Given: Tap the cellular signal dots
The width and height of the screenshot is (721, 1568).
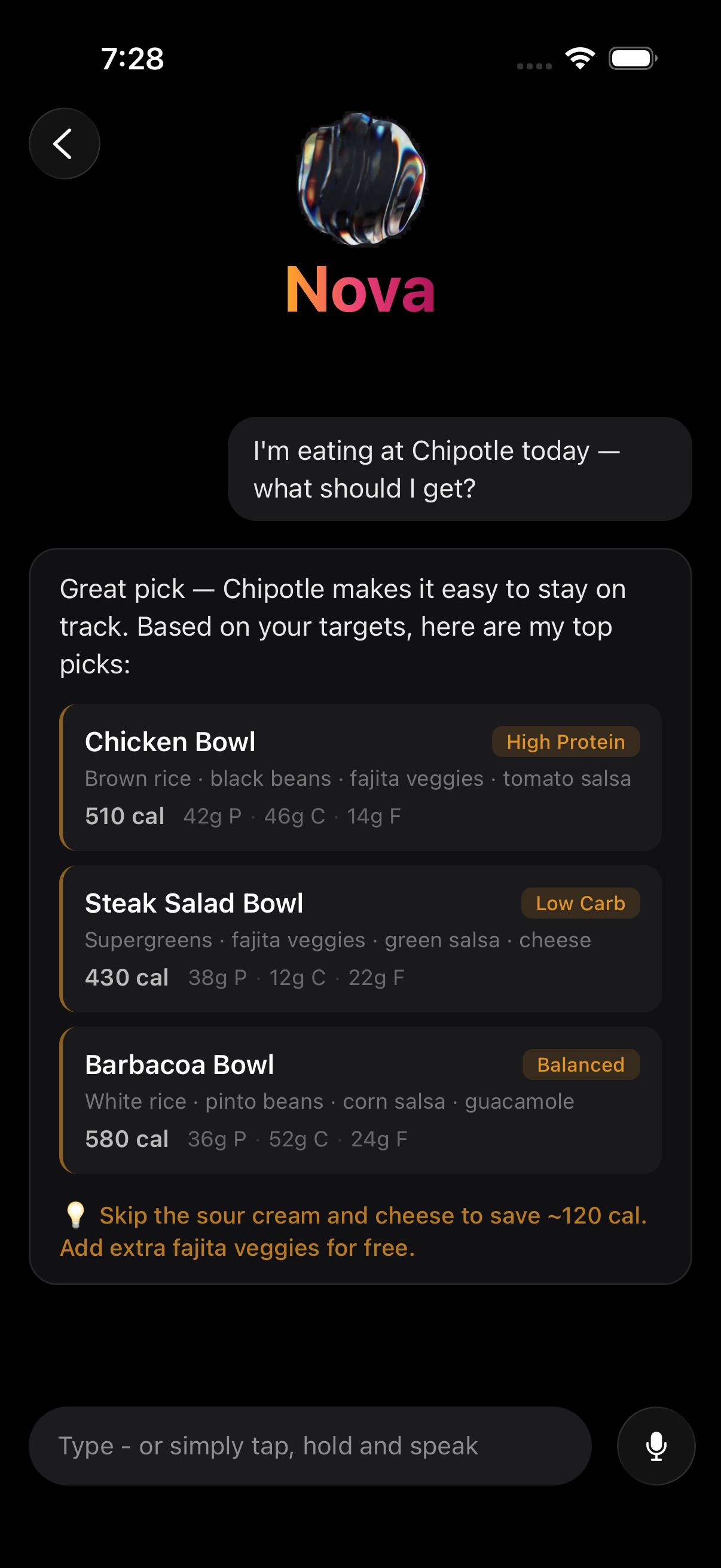Looking at the screenshot, I should pyautogui.click(x=534, y=64).
